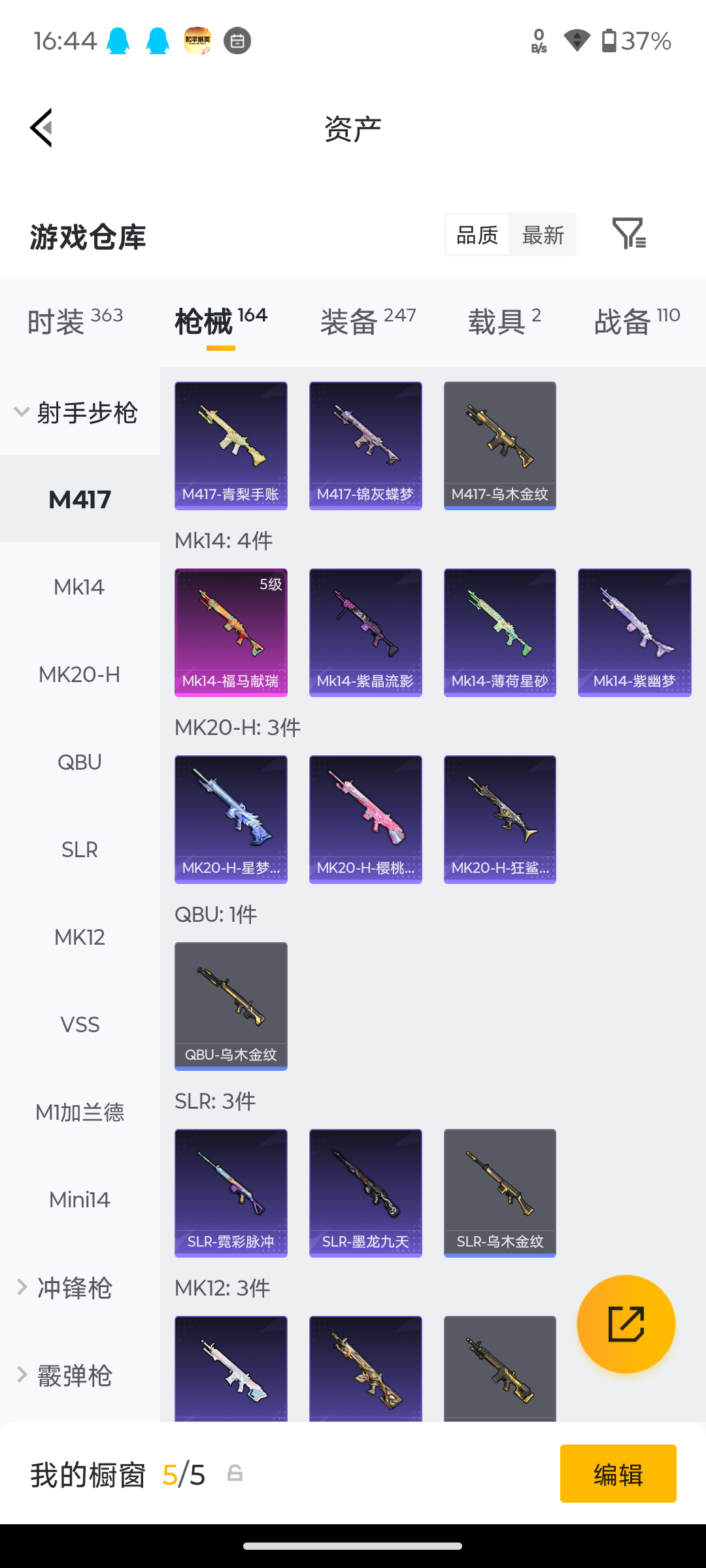The width and height of the screenshot is (706, 1568).
Task: Open the M417-青梨手账 skin
Action: [x=231, y=446]
